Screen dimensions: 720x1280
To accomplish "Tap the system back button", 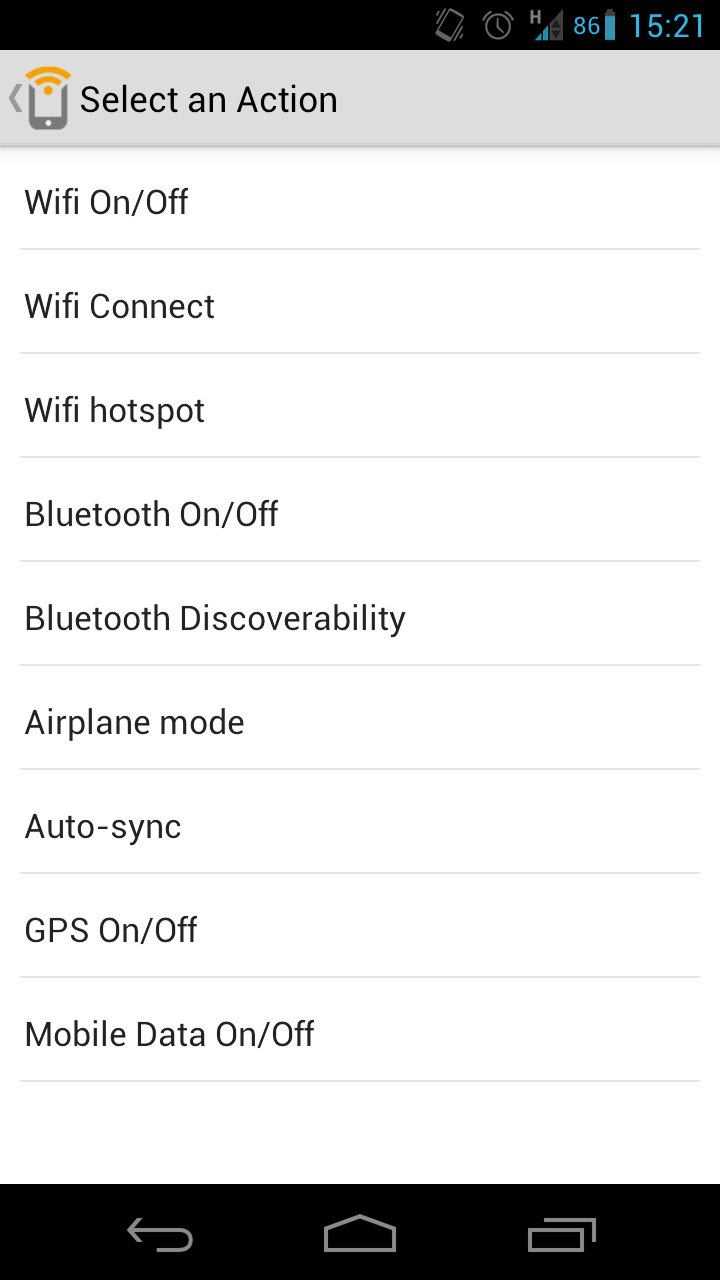I will 160,1234.
